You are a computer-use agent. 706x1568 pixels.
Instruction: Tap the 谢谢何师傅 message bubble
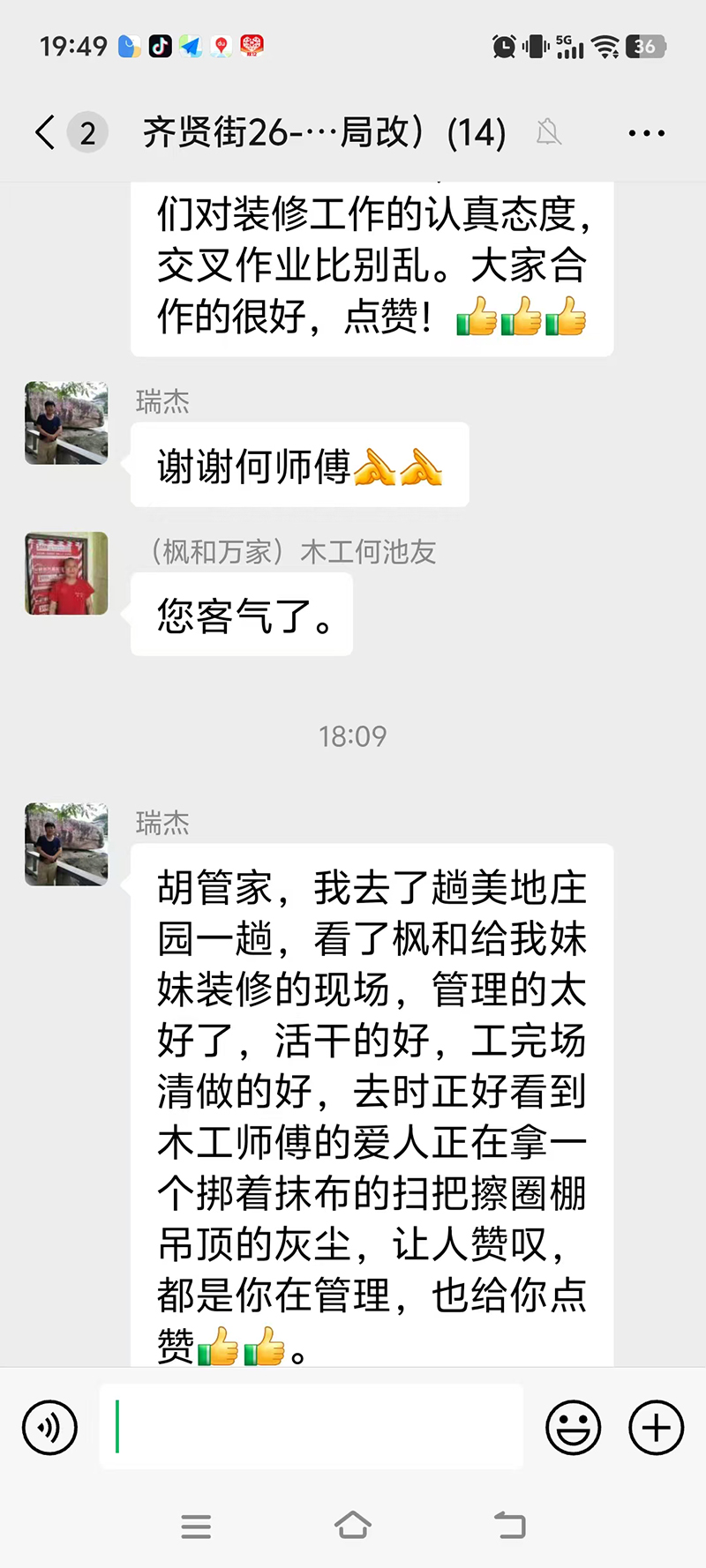click(299, 465)
